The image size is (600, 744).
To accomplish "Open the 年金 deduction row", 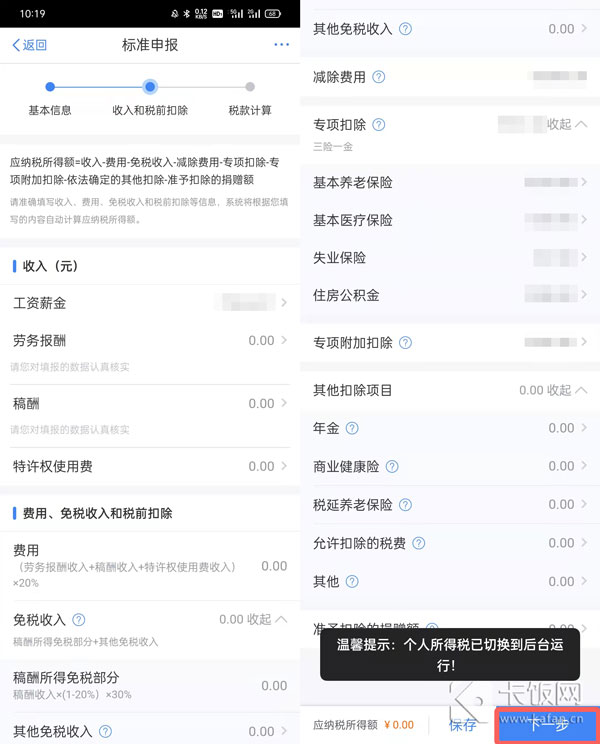I will (x=450, y=428).
